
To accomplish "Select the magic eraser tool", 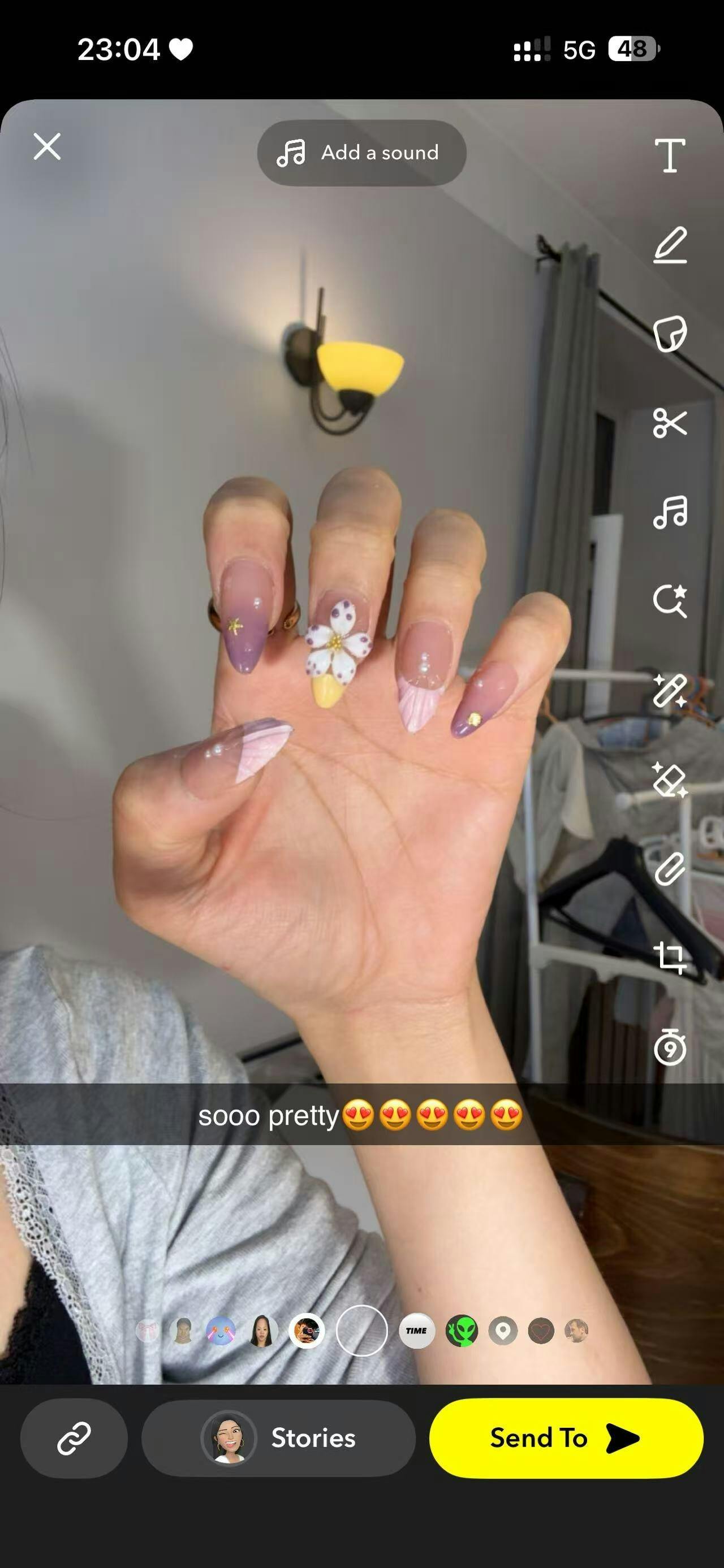I will [670, 779].
